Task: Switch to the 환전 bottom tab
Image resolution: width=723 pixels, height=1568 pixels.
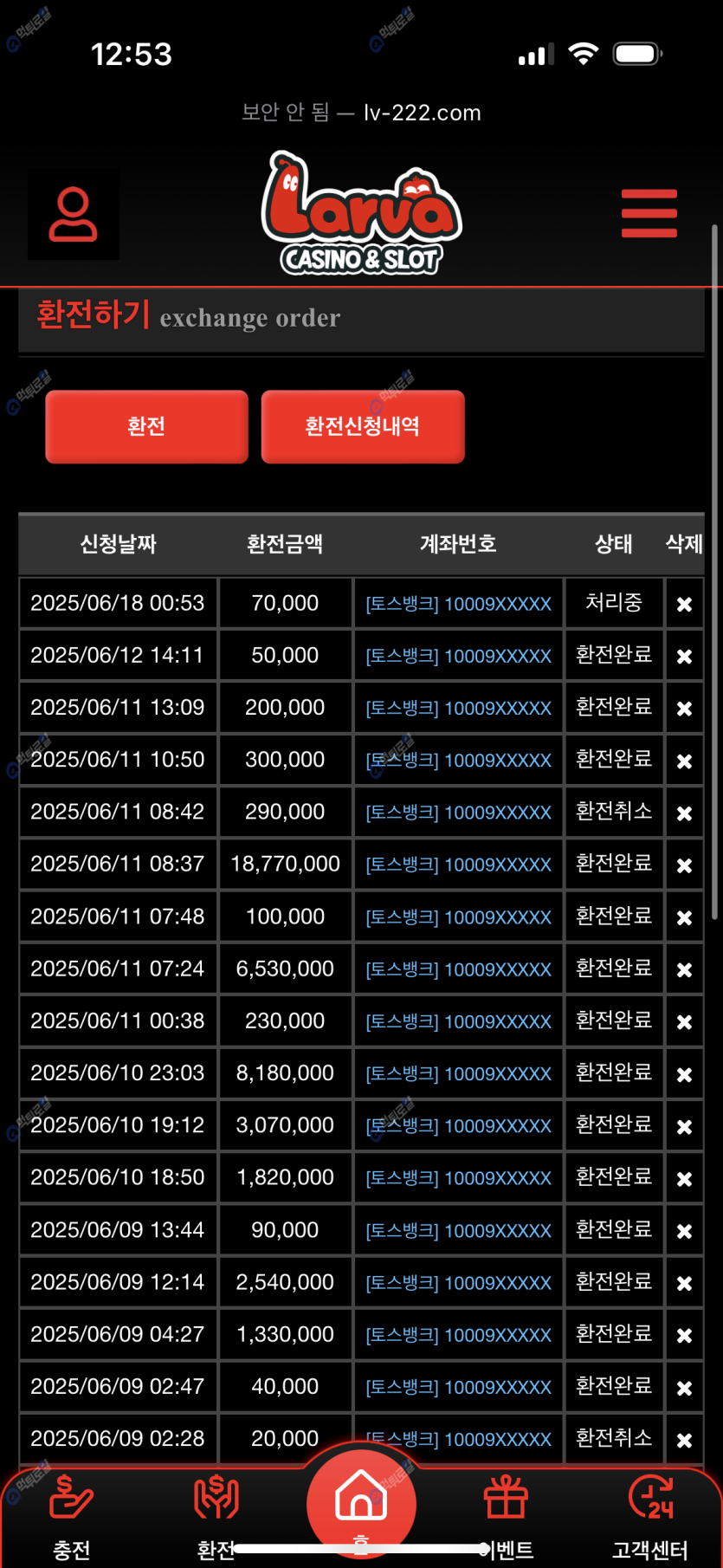Action: pos(216,1516)
